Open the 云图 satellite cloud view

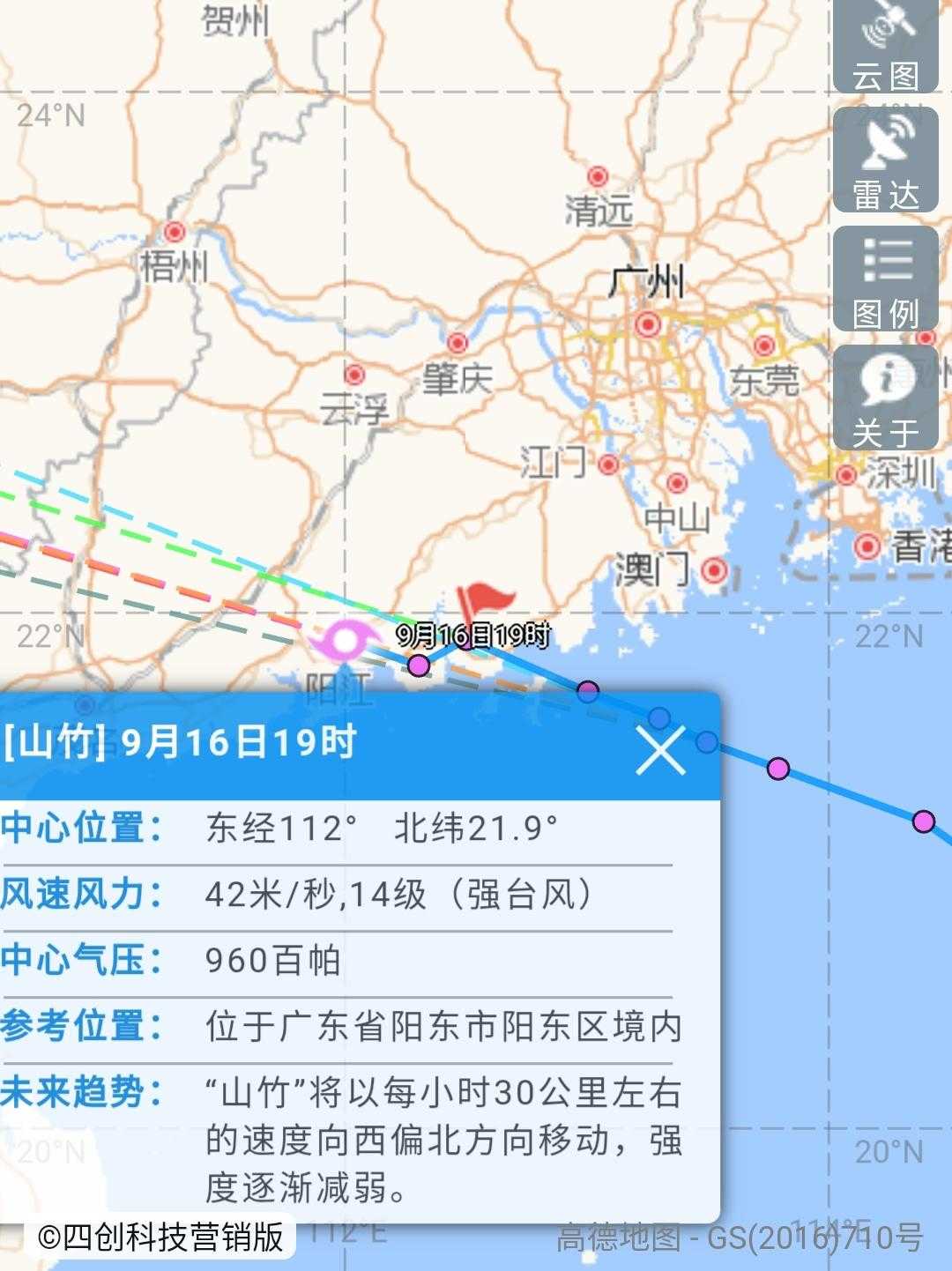(x=885, y=44)
